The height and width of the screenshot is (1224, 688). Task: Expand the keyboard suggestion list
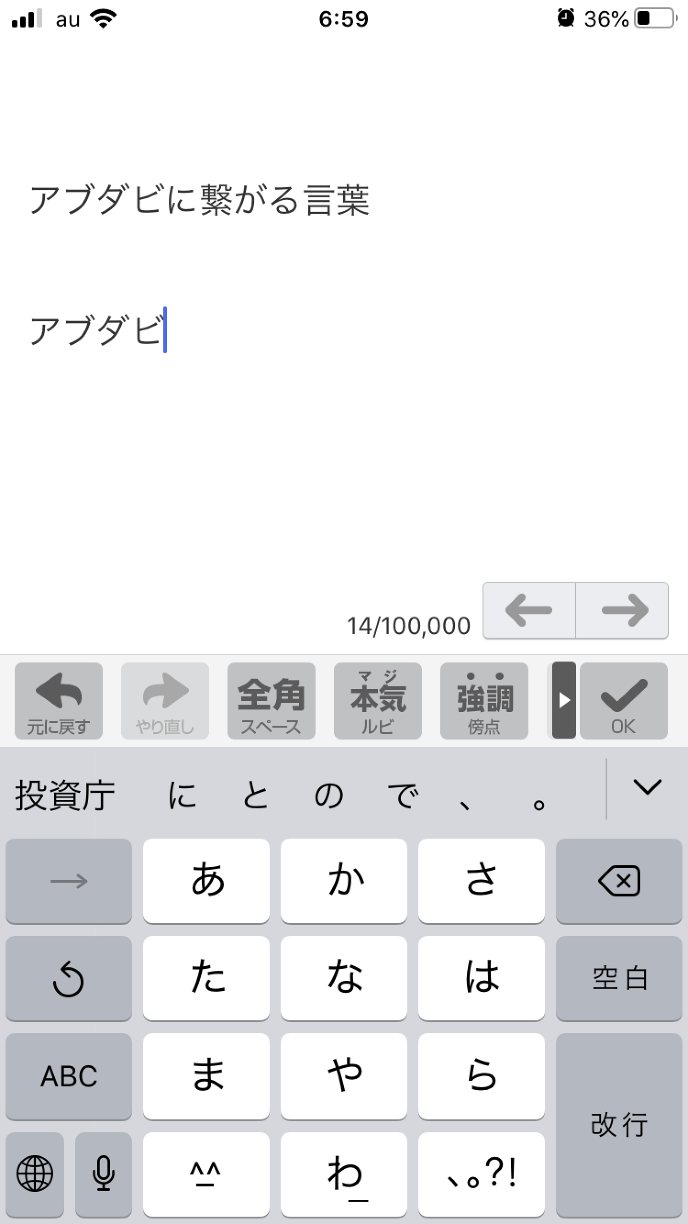[647, 788]
